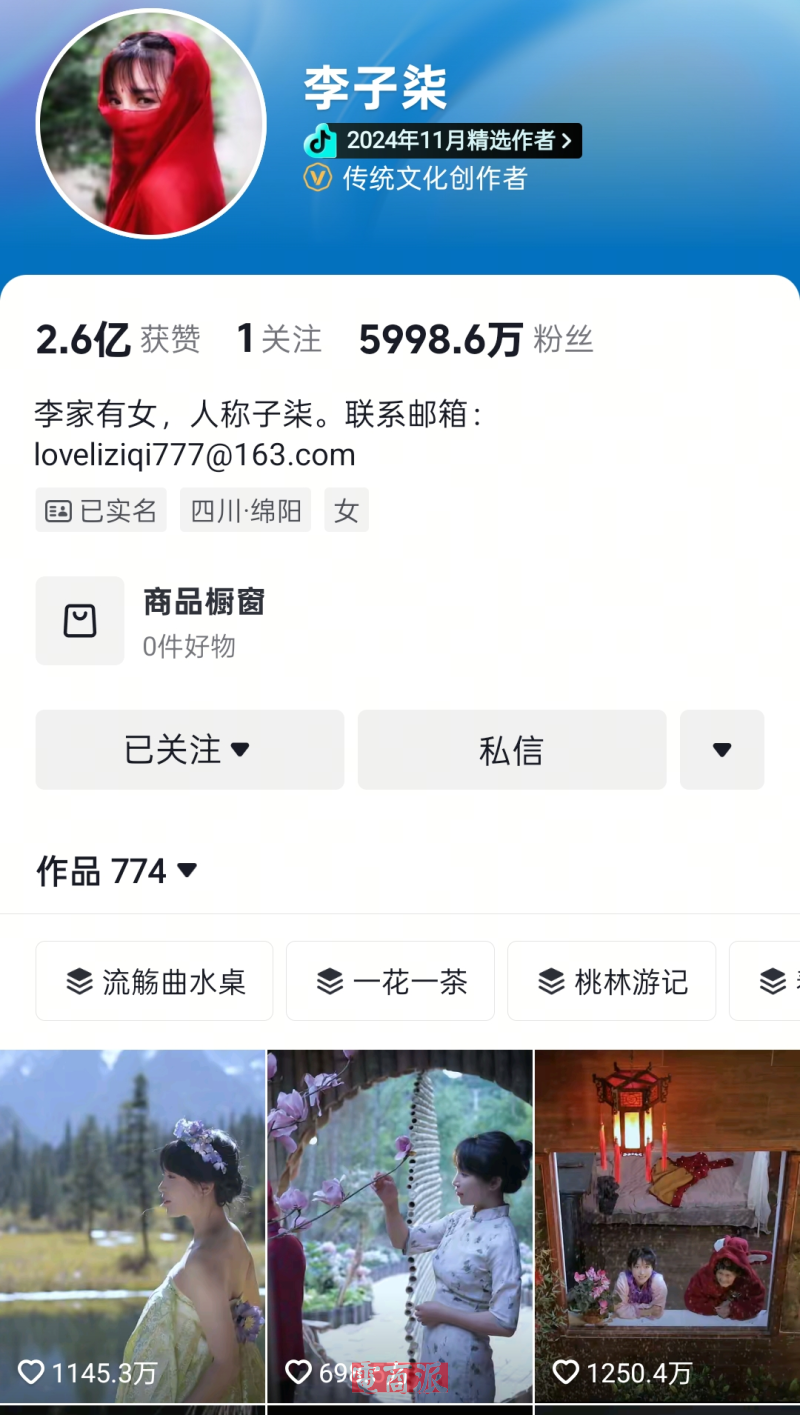Screen dimensions: 800x1415
Task: Tap the 已关注 follow status button
Action: tap(189, 750)
